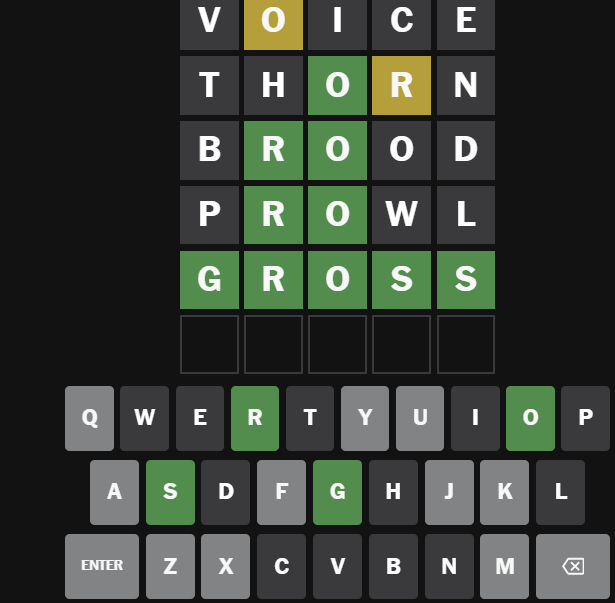Screen dimensions: 615x603
Task: Hit the letter T key
Action: [x=310, y=418]
